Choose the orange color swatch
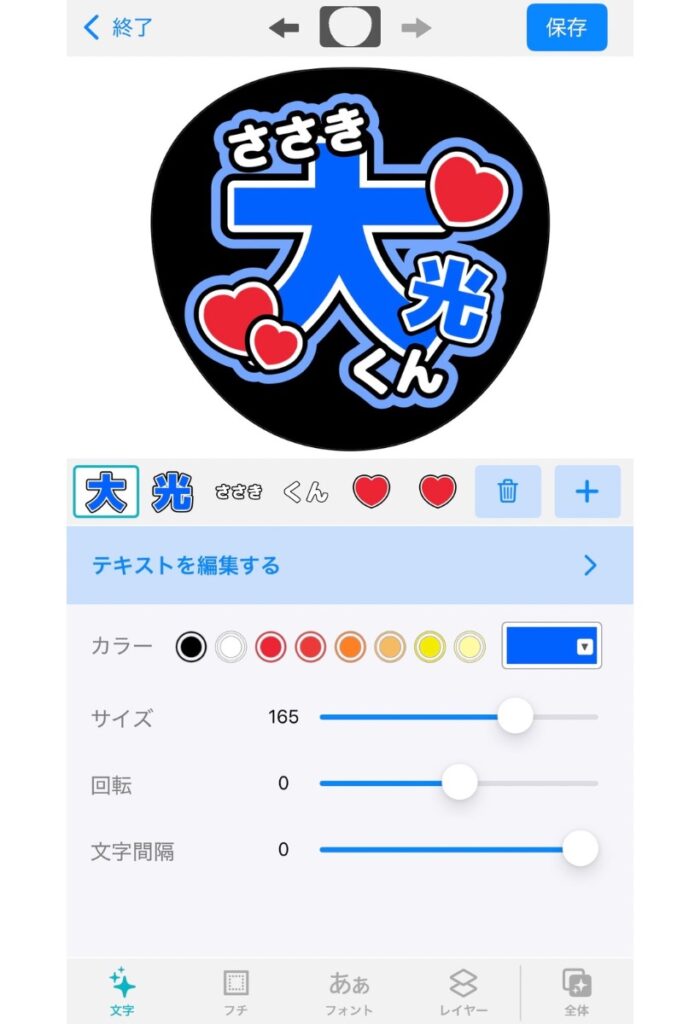This screenshot has height=1024, width=683. [351, 647]
